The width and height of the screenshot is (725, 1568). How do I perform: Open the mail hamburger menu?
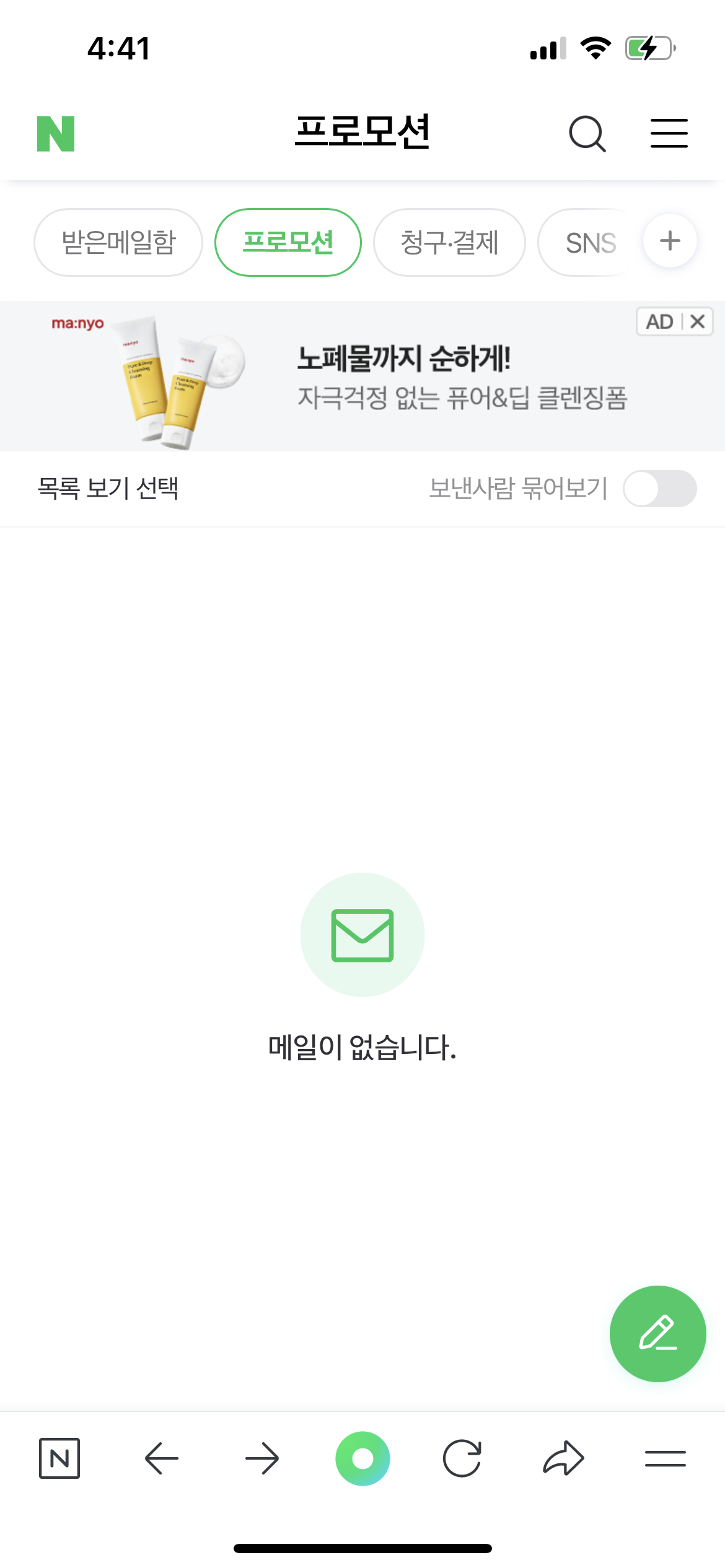point(669,133)
